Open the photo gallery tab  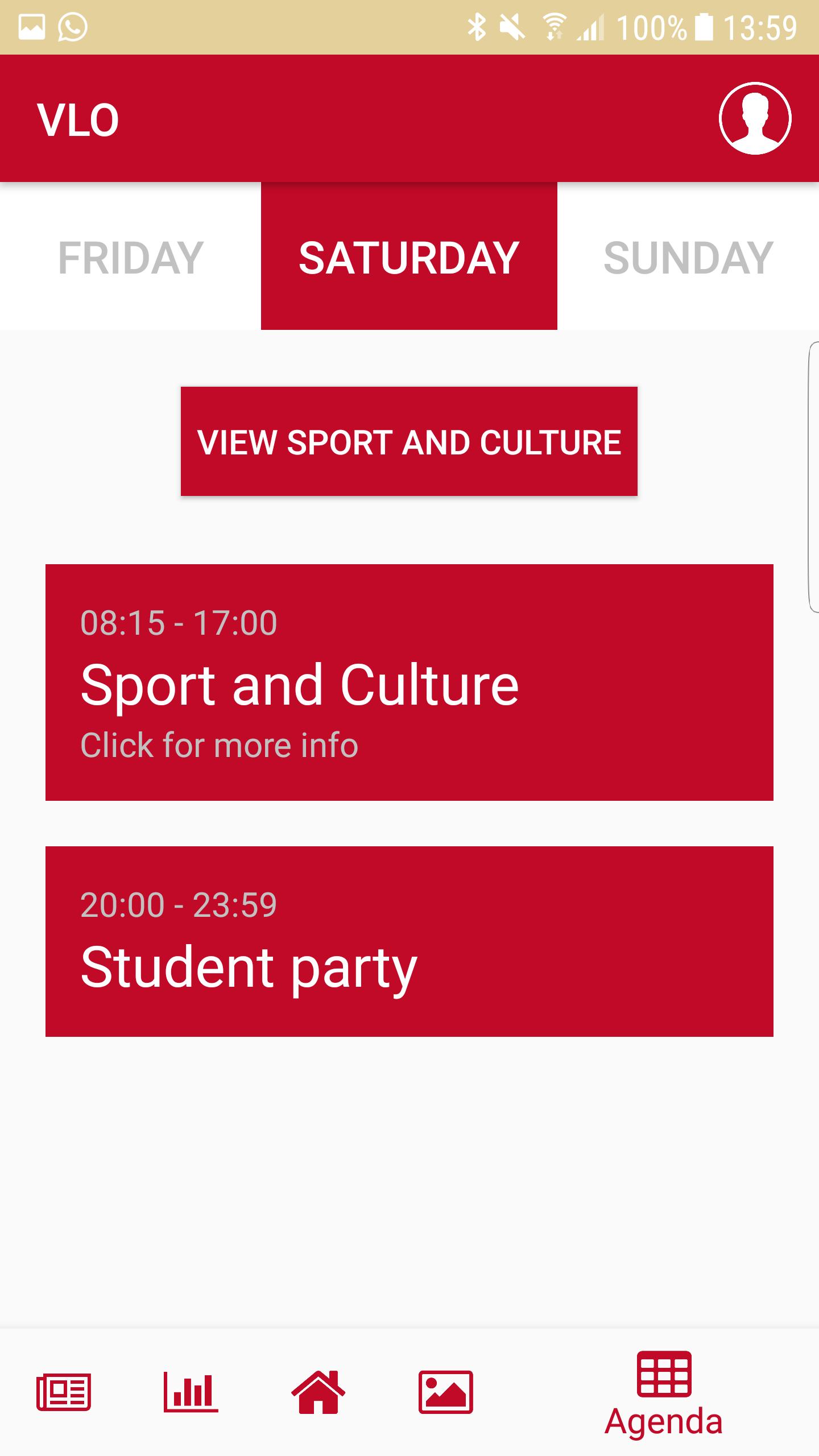click(x=445, y=1392)
